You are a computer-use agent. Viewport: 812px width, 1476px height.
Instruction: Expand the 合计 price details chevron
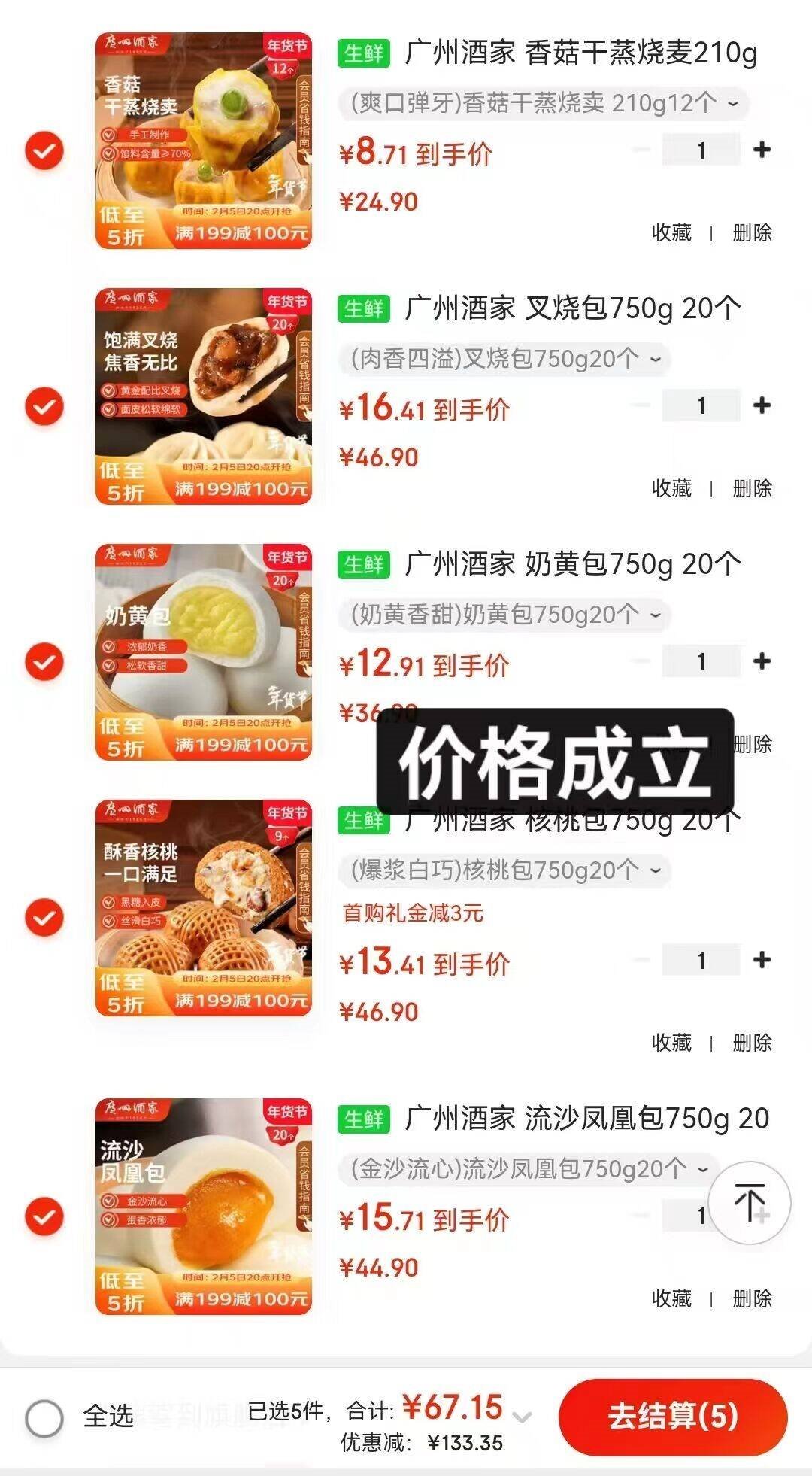(522, 1417)
